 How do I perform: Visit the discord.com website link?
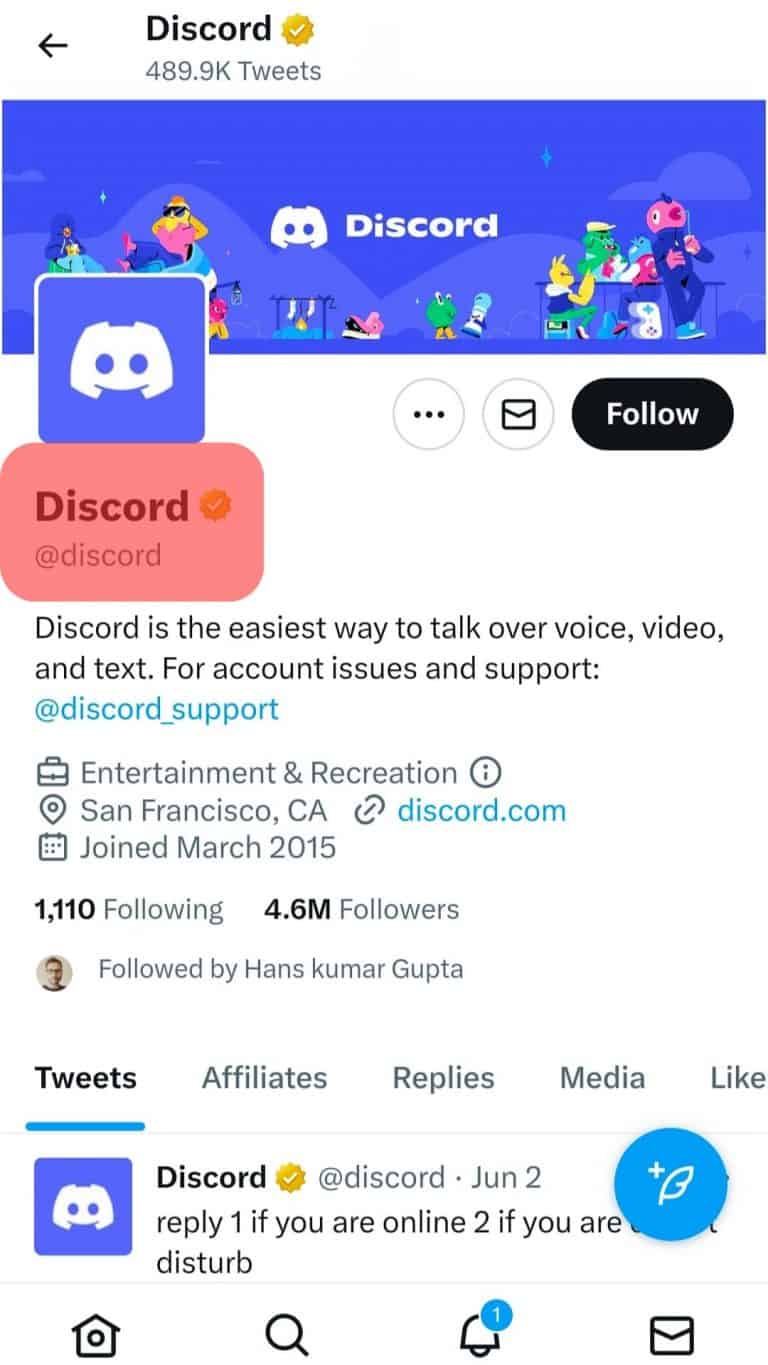click(481, 810)
